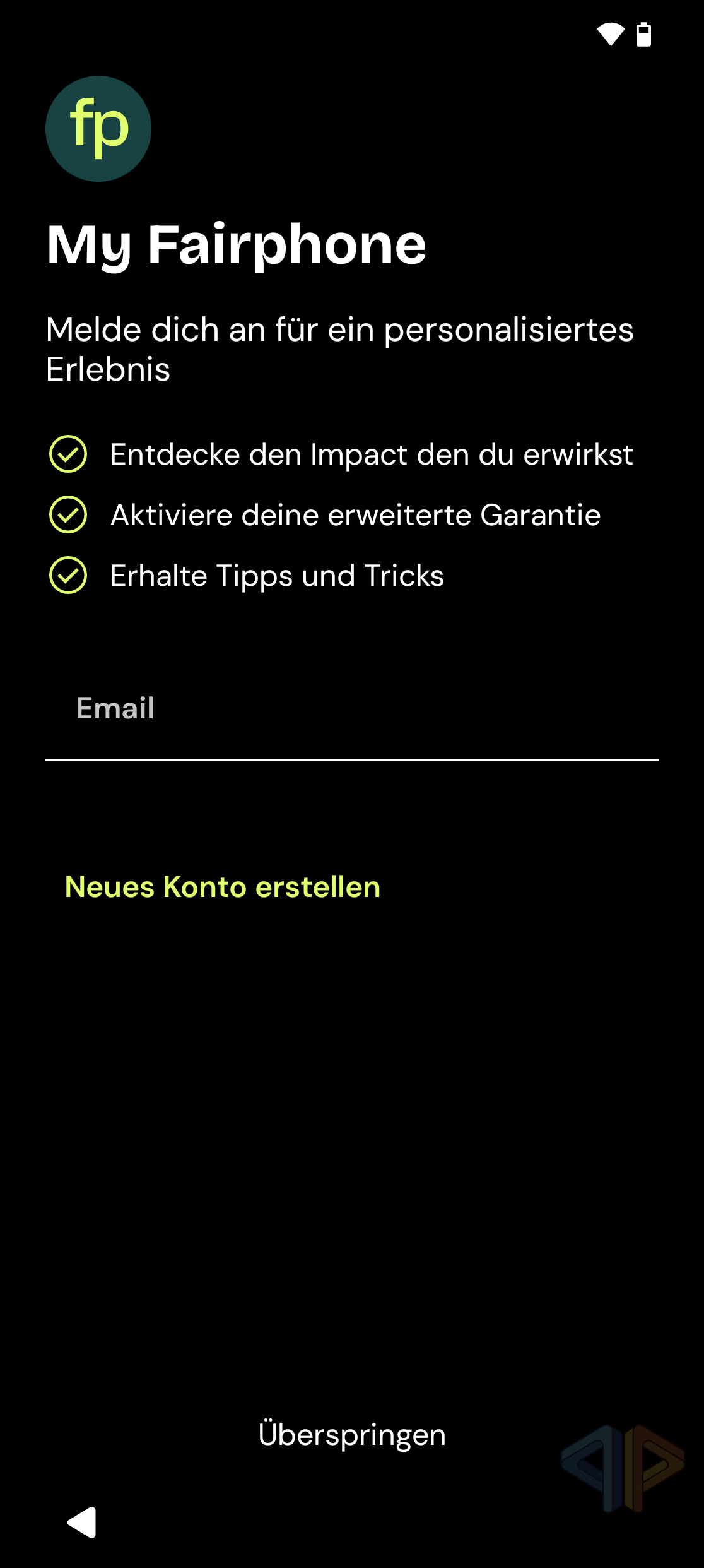Image resolution: width=704 pixels, height=1568 pixels.
Task: Go back using the back arrow
Action: pyautogui.click(x=83, y=1522)
